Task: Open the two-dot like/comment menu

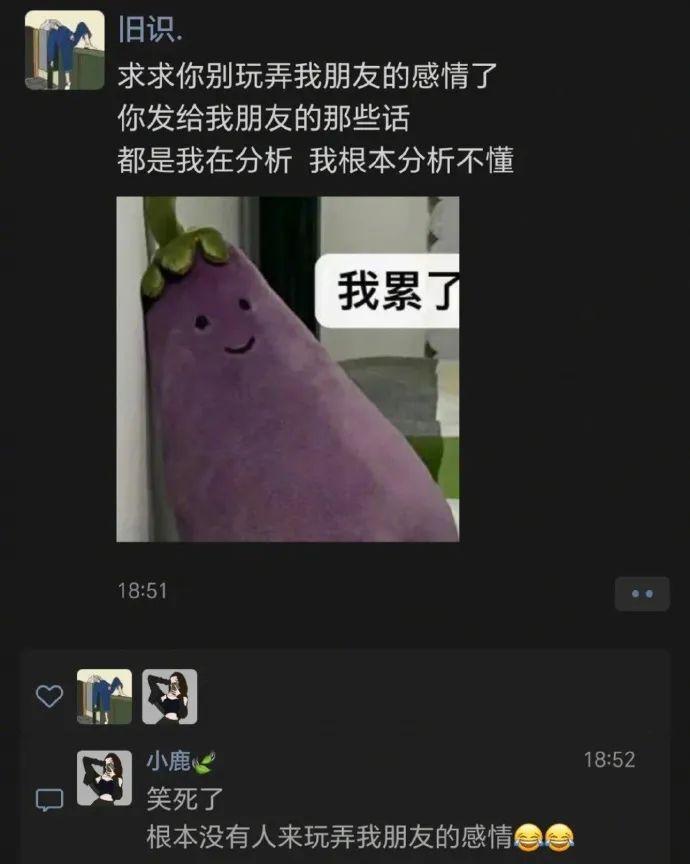Action: 641,593
